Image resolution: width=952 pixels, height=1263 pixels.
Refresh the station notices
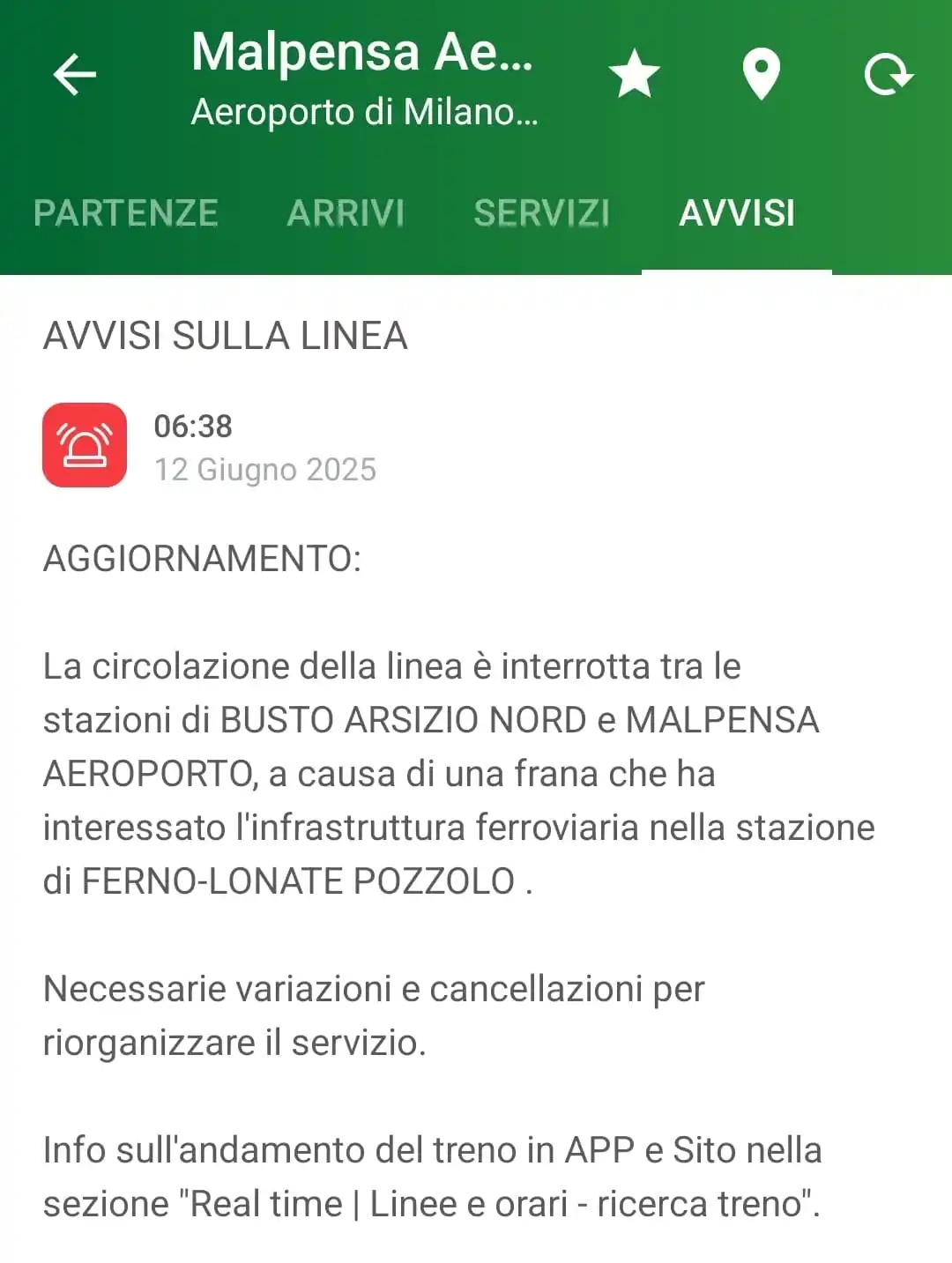point(888,74)
